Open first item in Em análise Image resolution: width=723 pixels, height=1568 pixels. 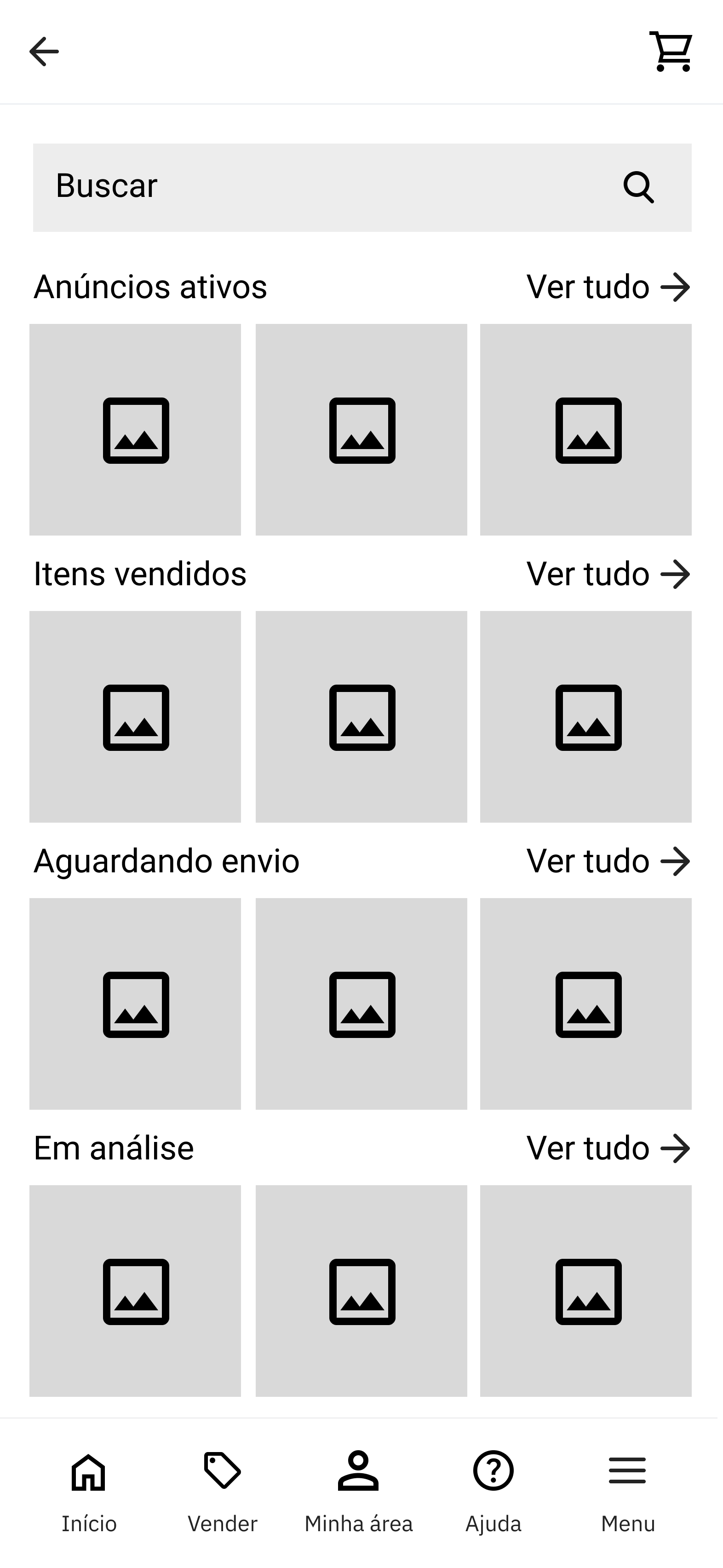click(135, 1291)
